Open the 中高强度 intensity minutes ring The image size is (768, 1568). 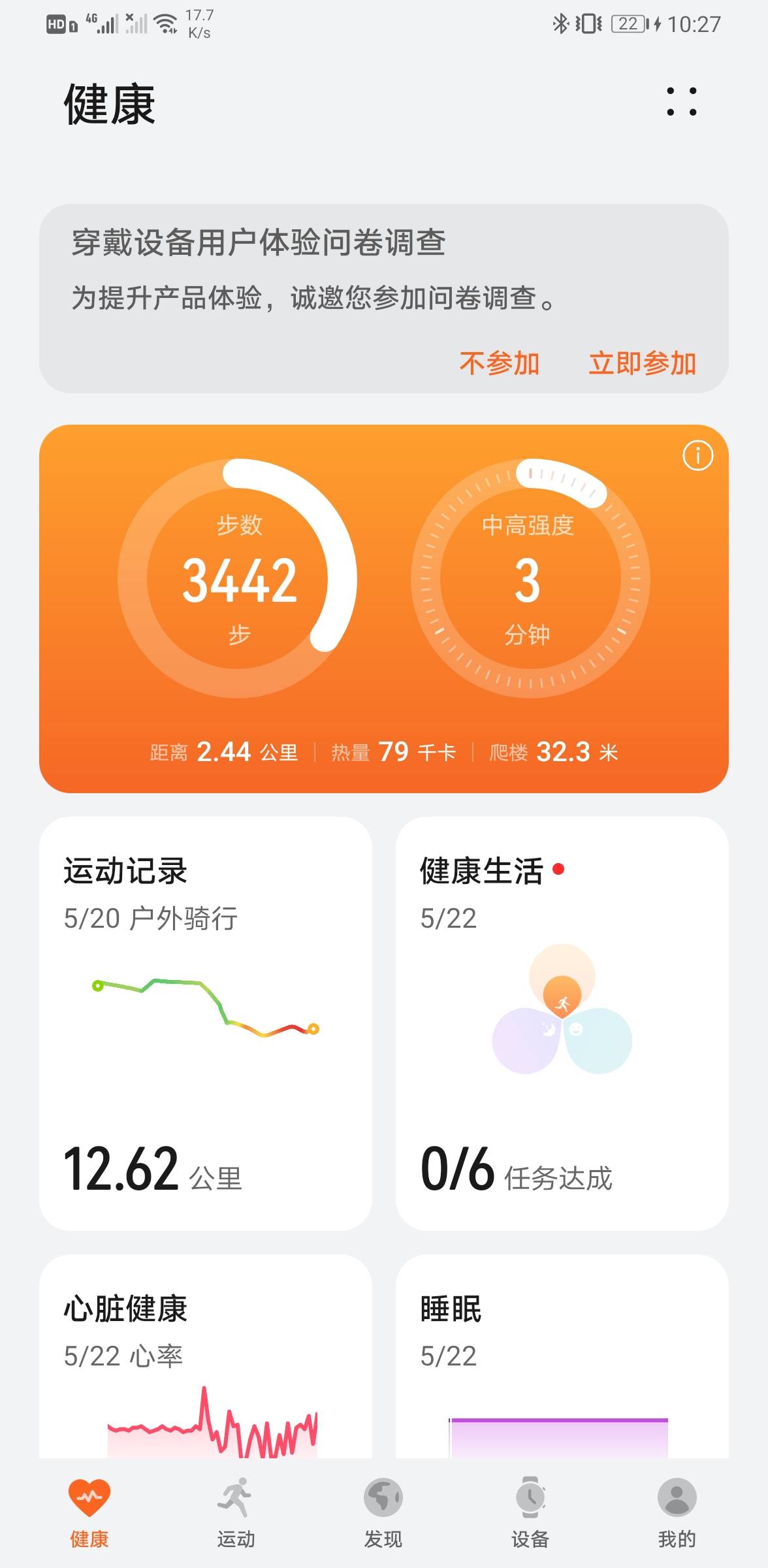(x=529, y=579)
